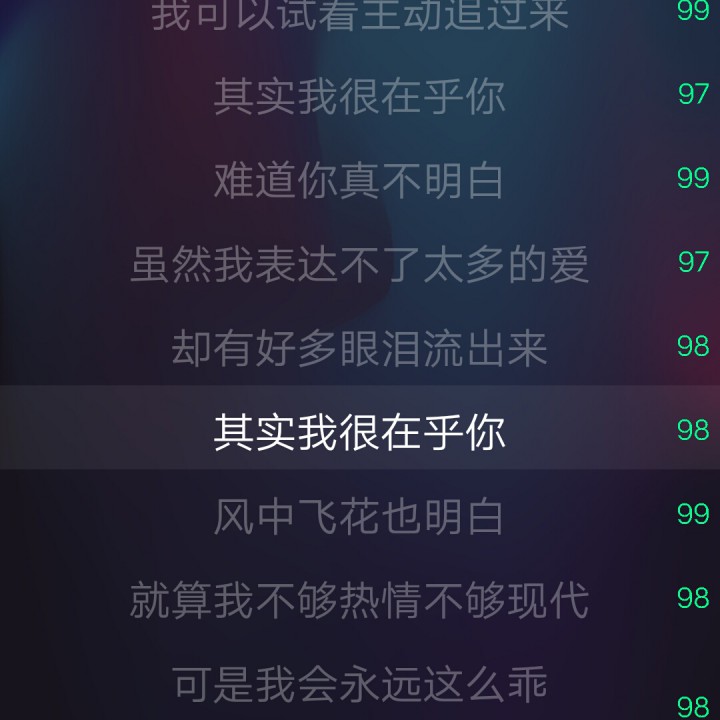Jump to lyric 就算我不够热情不够现代
Viewport: 720px width, 720px height.
click(x=360, y=600)
